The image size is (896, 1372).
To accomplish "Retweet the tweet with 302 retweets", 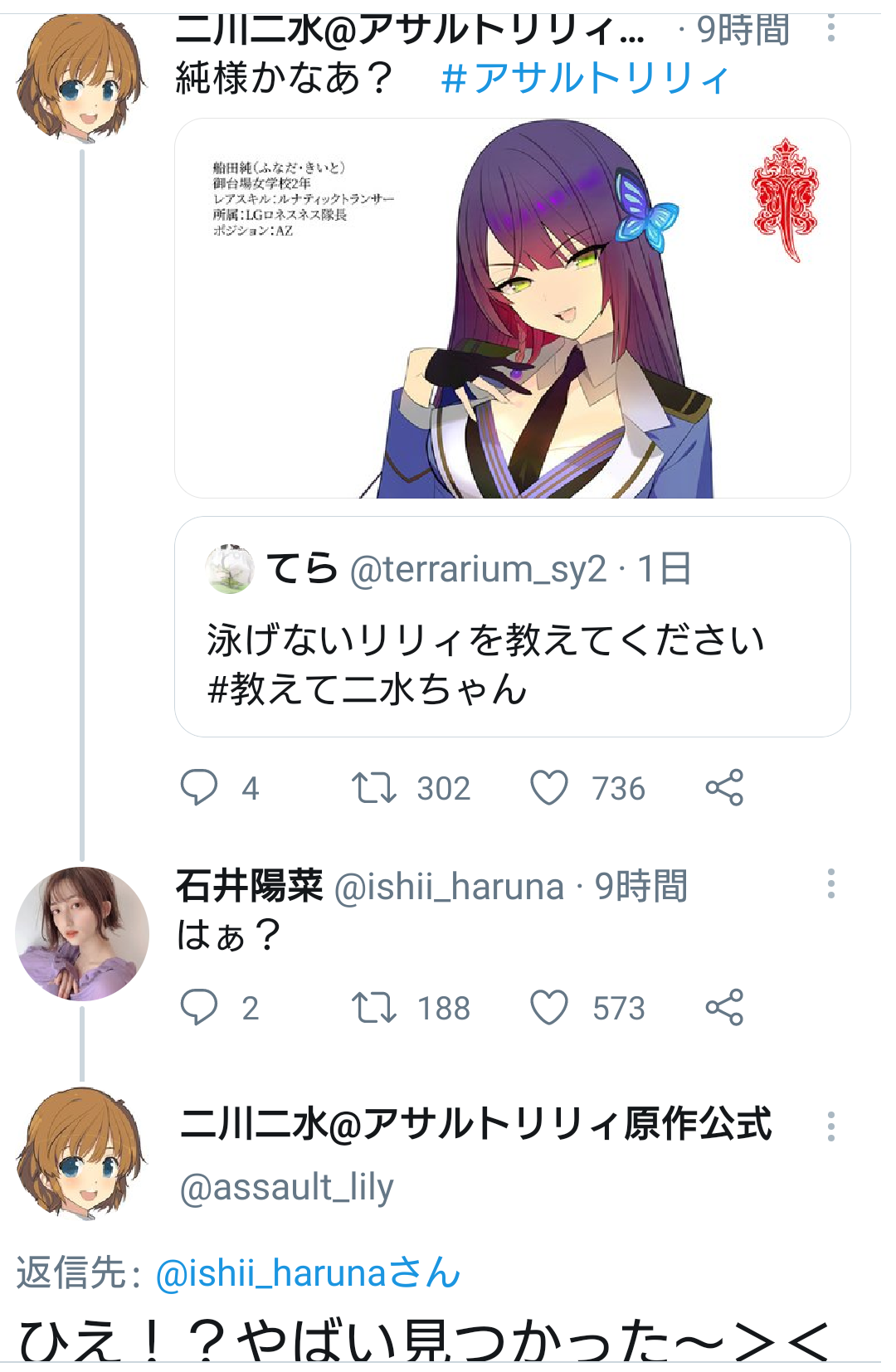I will pyautogui.click(x=374, y=787).
